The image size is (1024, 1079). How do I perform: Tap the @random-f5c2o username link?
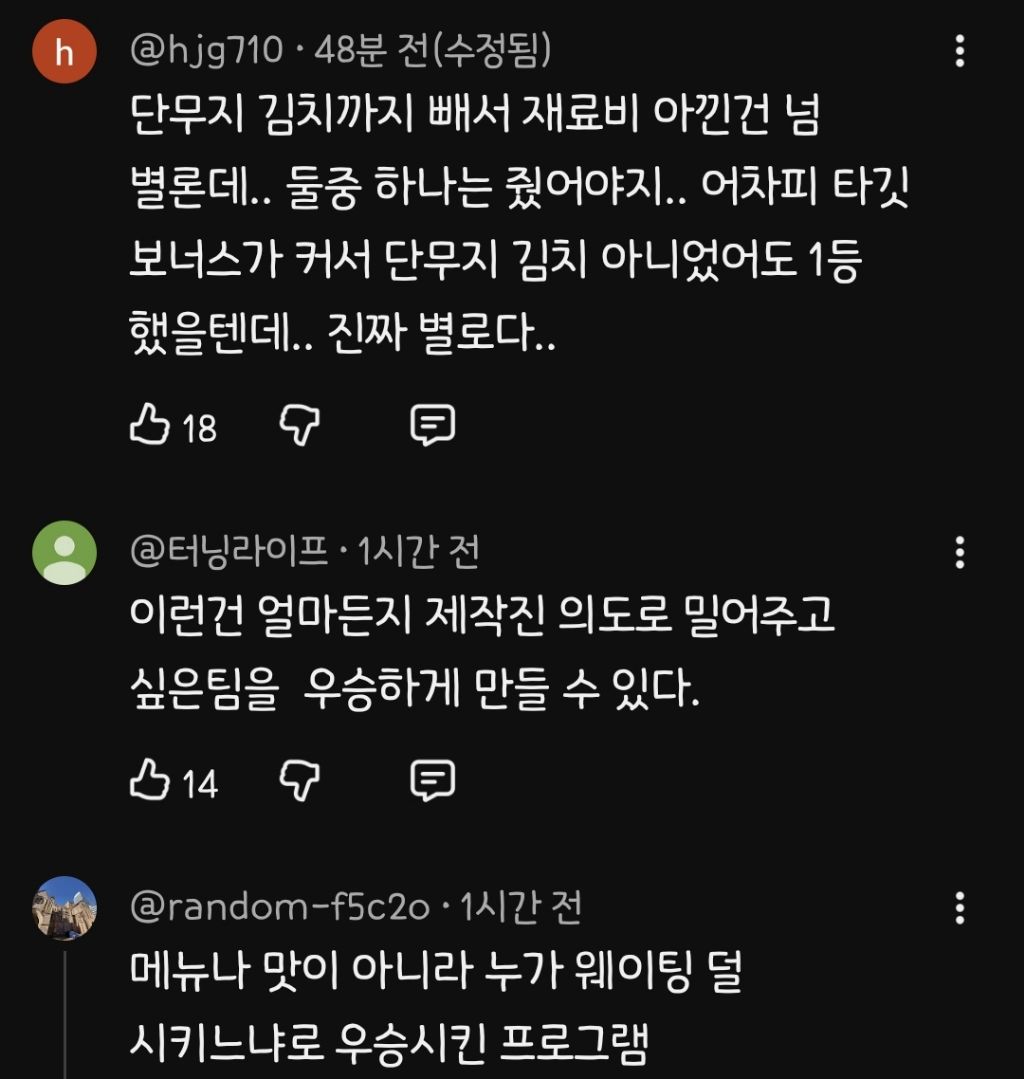tap(279, 907)
